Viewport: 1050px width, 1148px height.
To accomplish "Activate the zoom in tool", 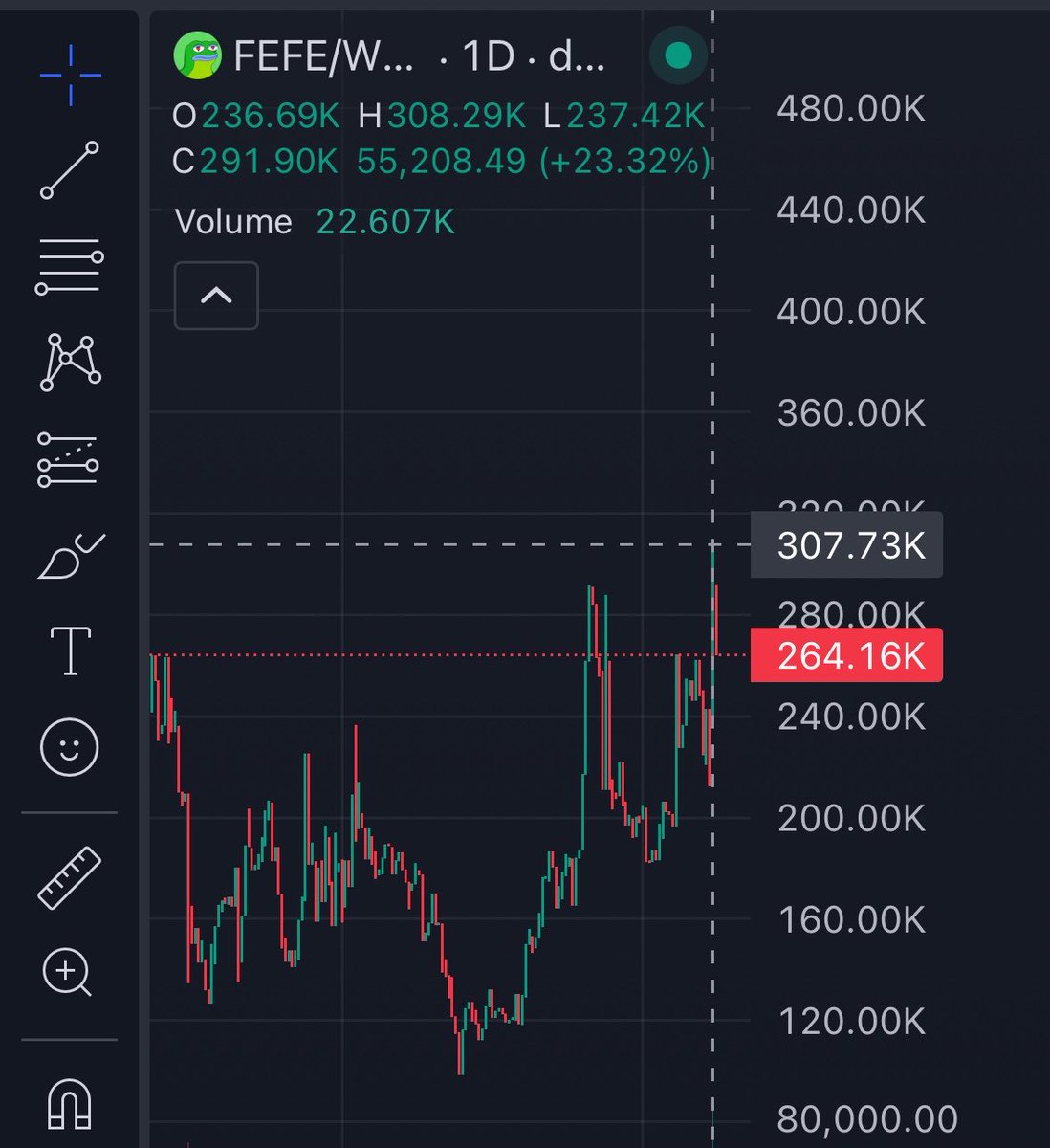I will [x=68, y=974].
